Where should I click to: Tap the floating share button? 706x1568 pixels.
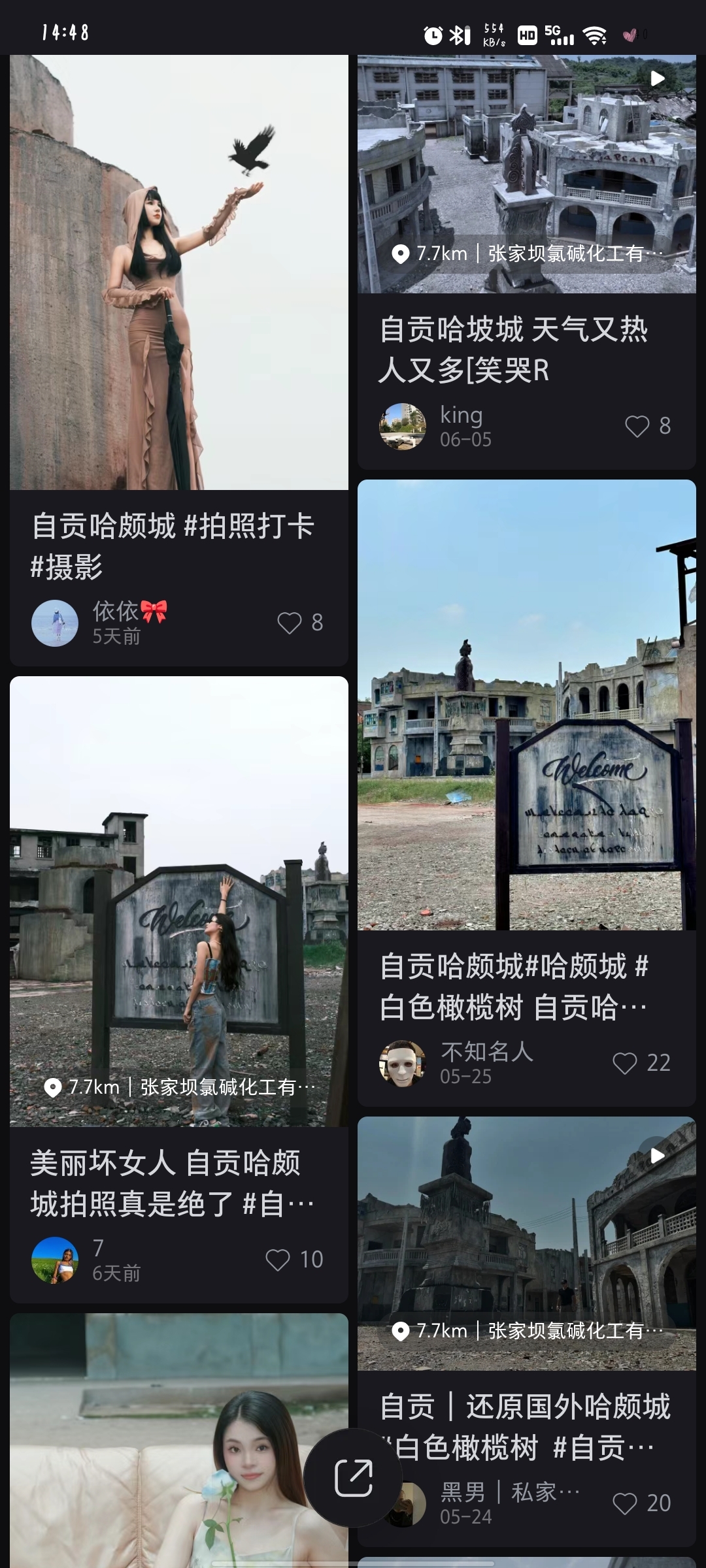(x=353, y=1478)
